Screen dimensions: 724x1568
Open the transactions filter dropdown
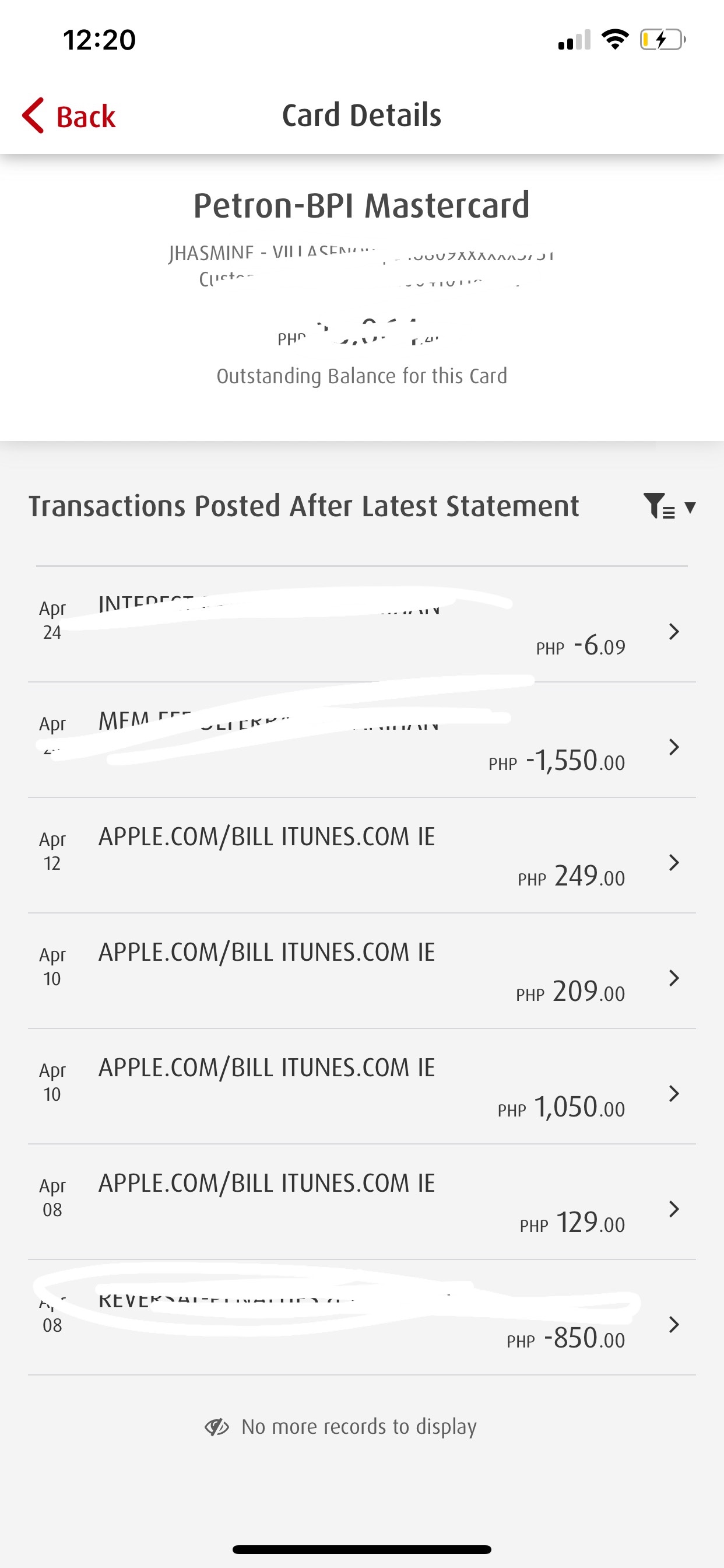(669, 506)
